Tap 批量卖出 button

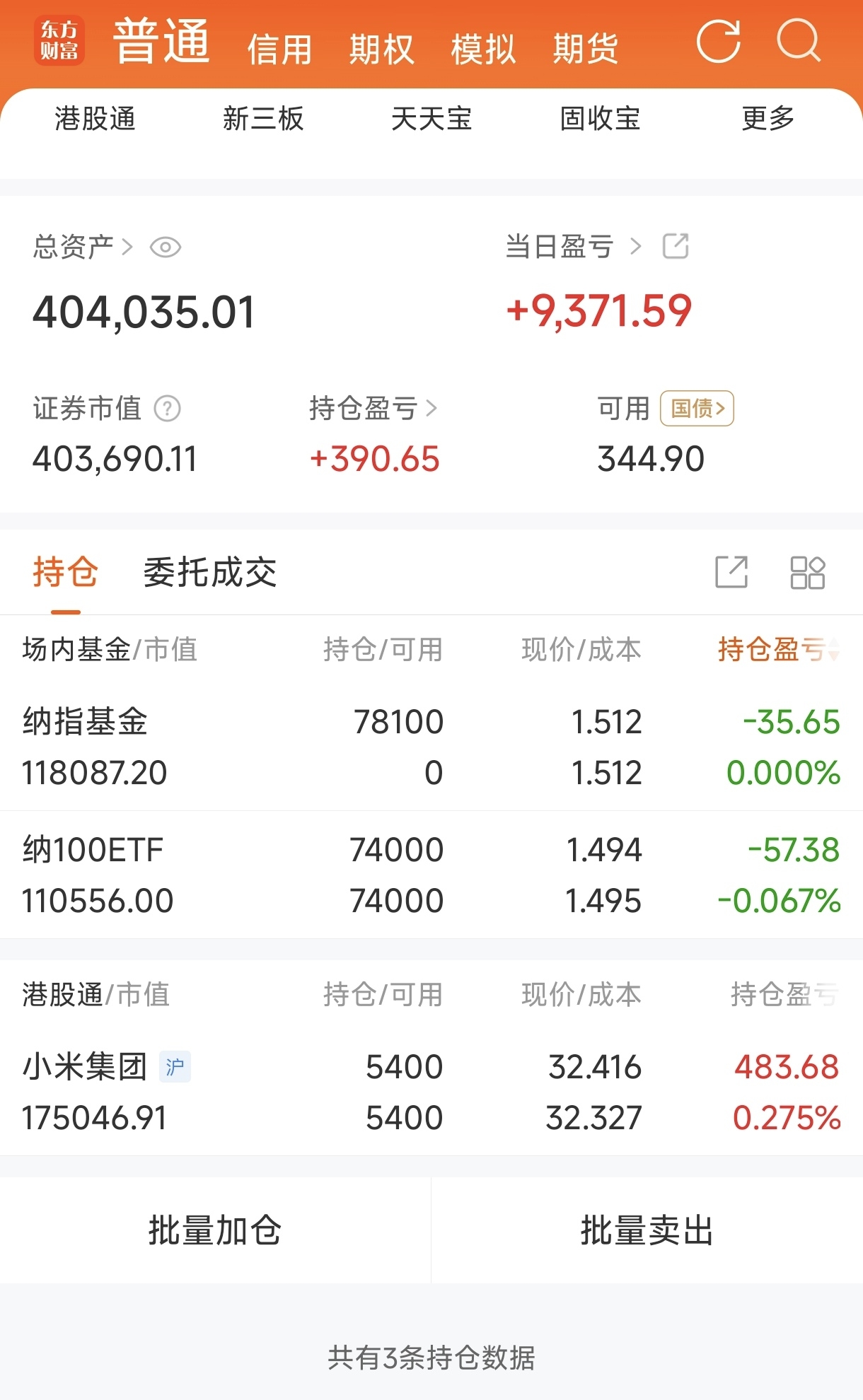tap(647, 1230)
